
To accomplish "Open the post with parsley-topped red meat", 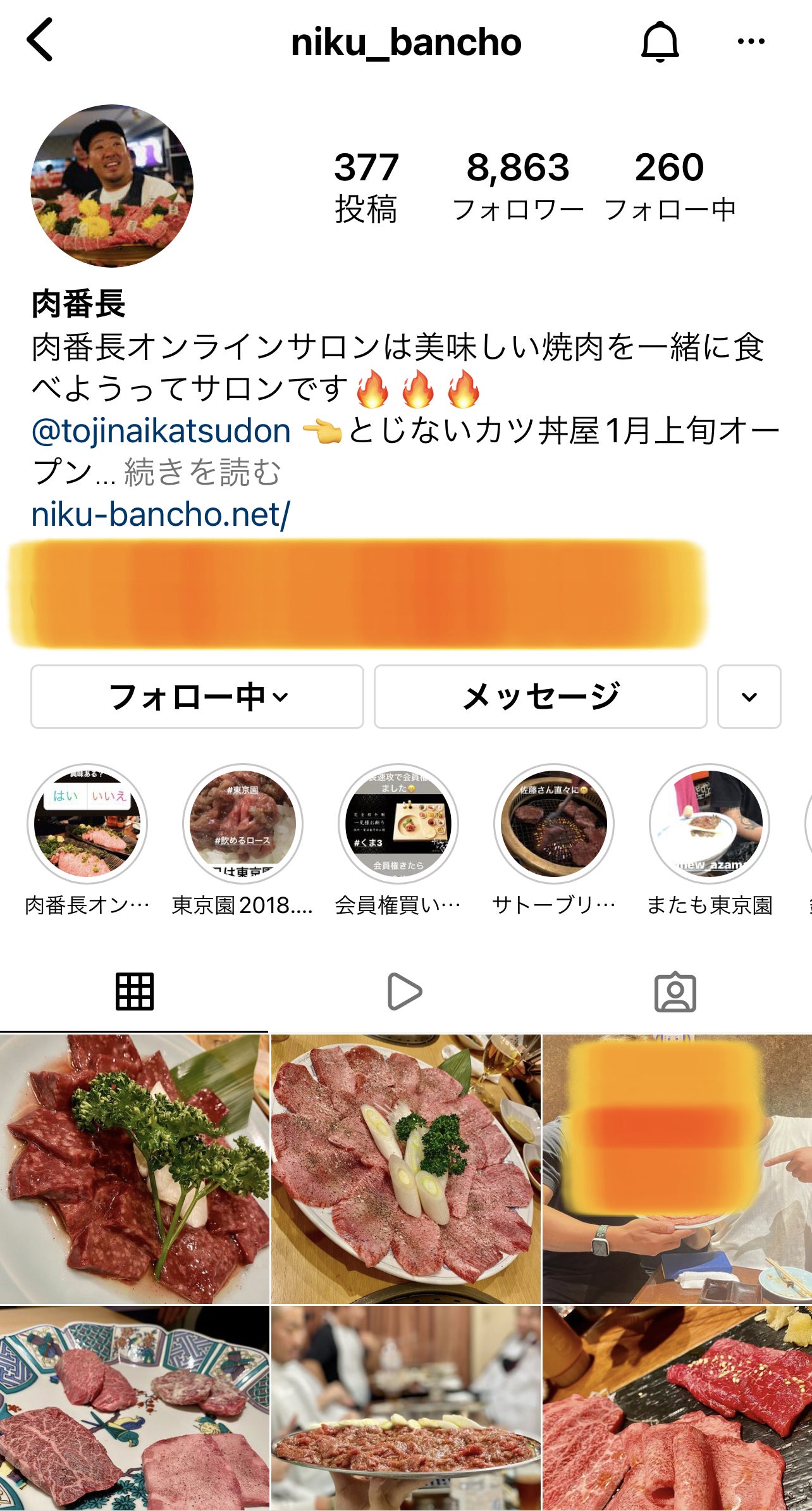I will [x=134, y=1169].
